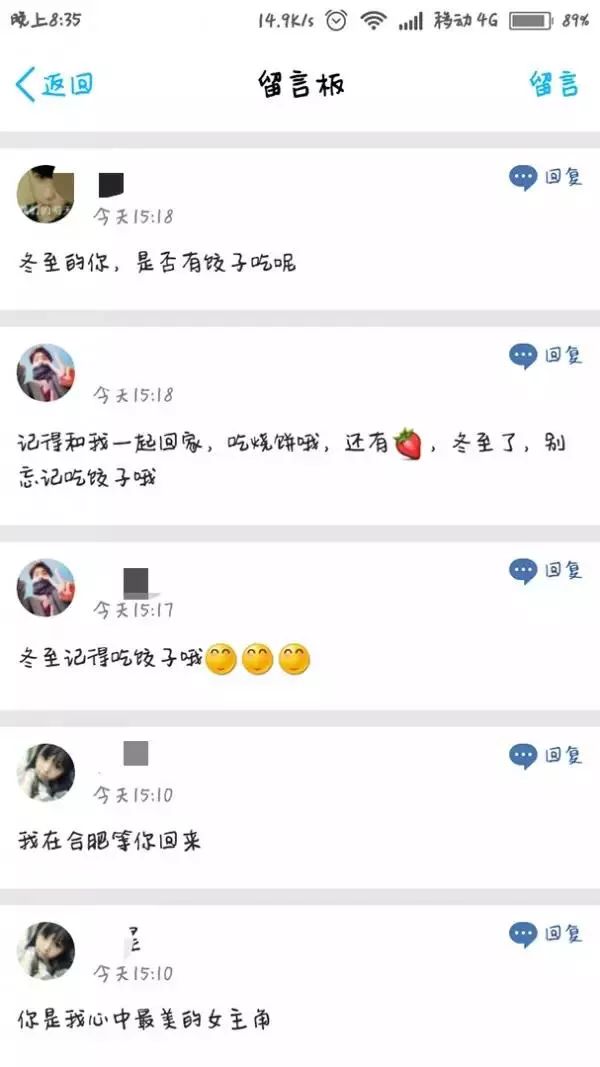This screenshot has height=1067, width=600.
Task: Reply to 你是我心中最美的女主角
Action: click(546, 935)
